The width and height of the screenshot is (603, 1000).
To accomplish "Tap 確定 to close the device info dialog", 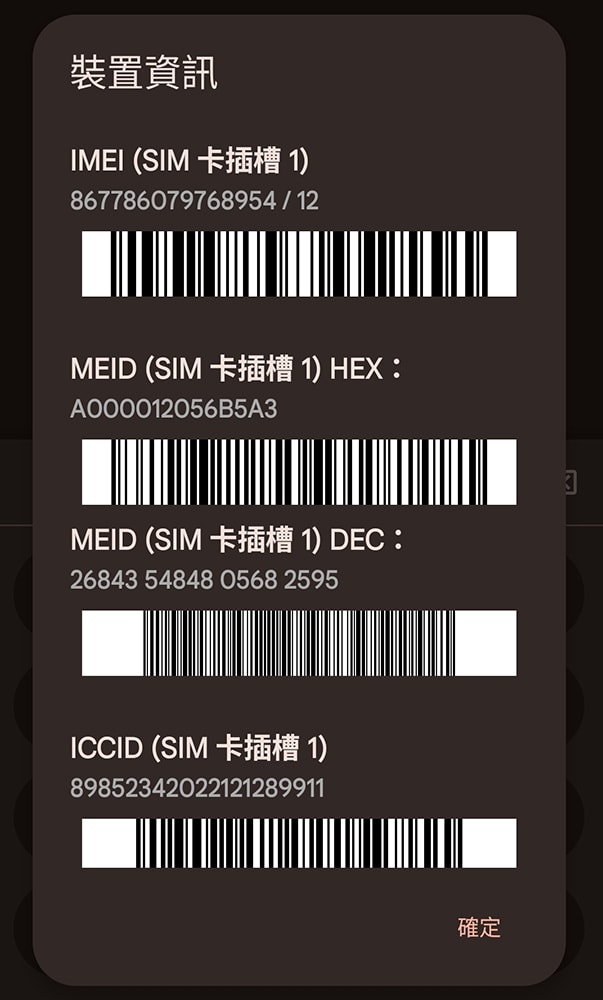I will click(x=479, y=927).
